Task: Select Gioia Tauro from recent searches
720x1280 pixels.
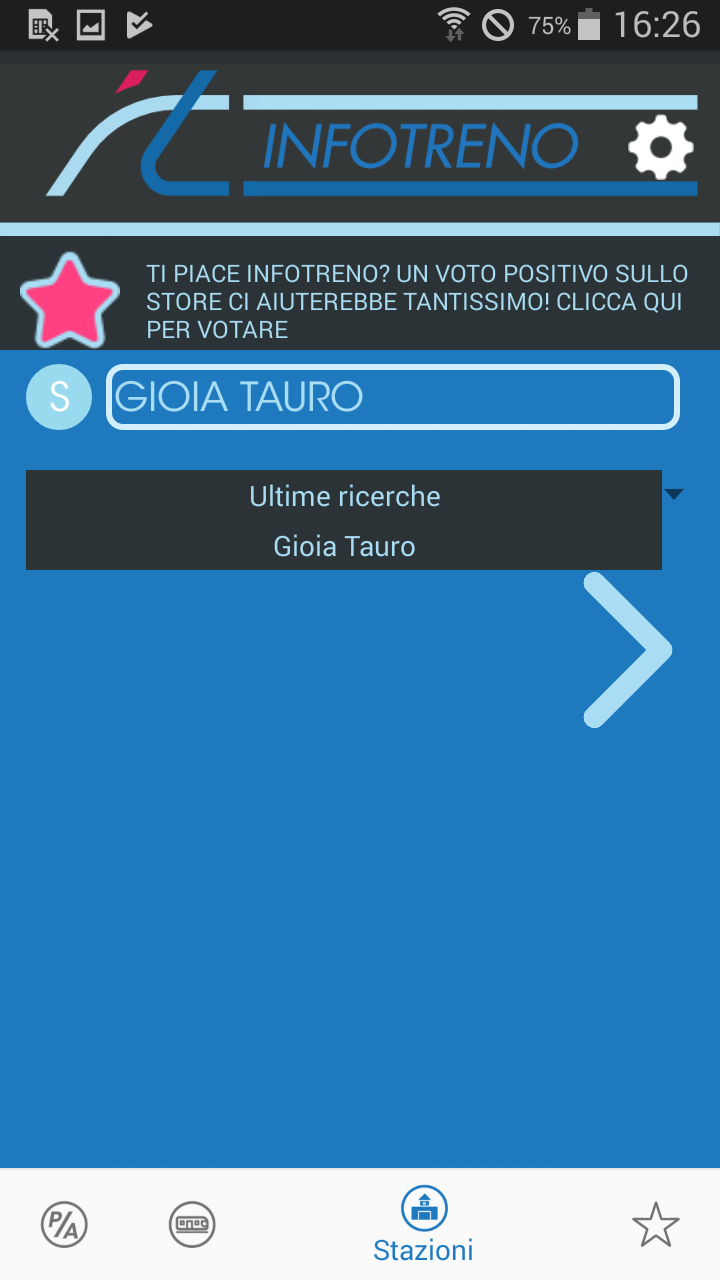Action: pos(344,547)
